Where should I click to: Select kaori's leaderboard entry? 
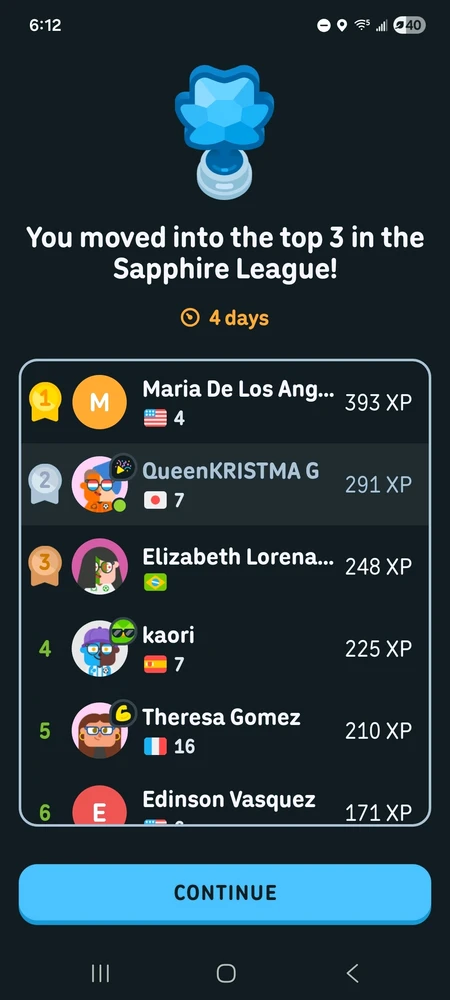point(225,648)
